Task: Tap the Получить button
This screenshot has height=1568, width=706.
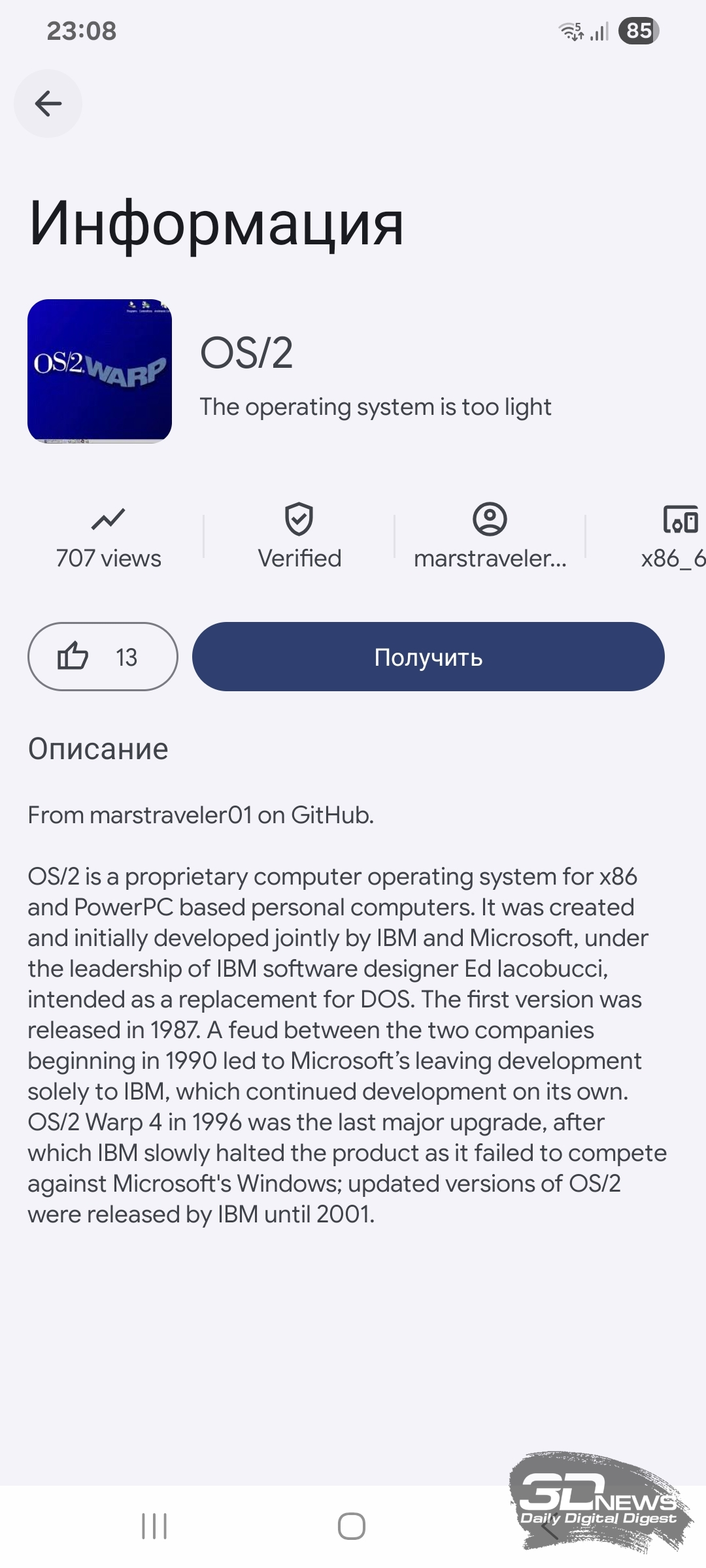Action: [x=428, y=657]
